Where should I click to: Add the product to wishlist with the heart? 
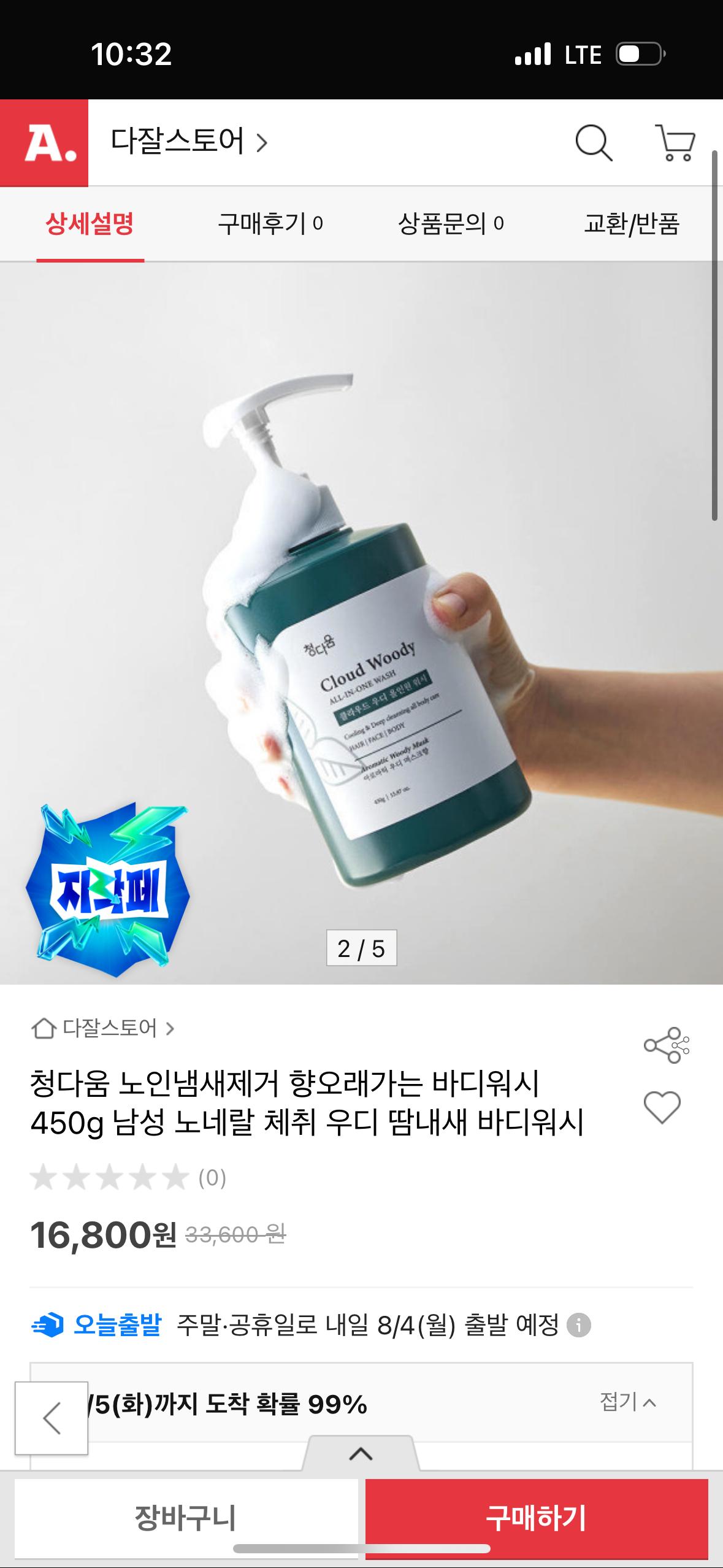(x=662, y=1107)
